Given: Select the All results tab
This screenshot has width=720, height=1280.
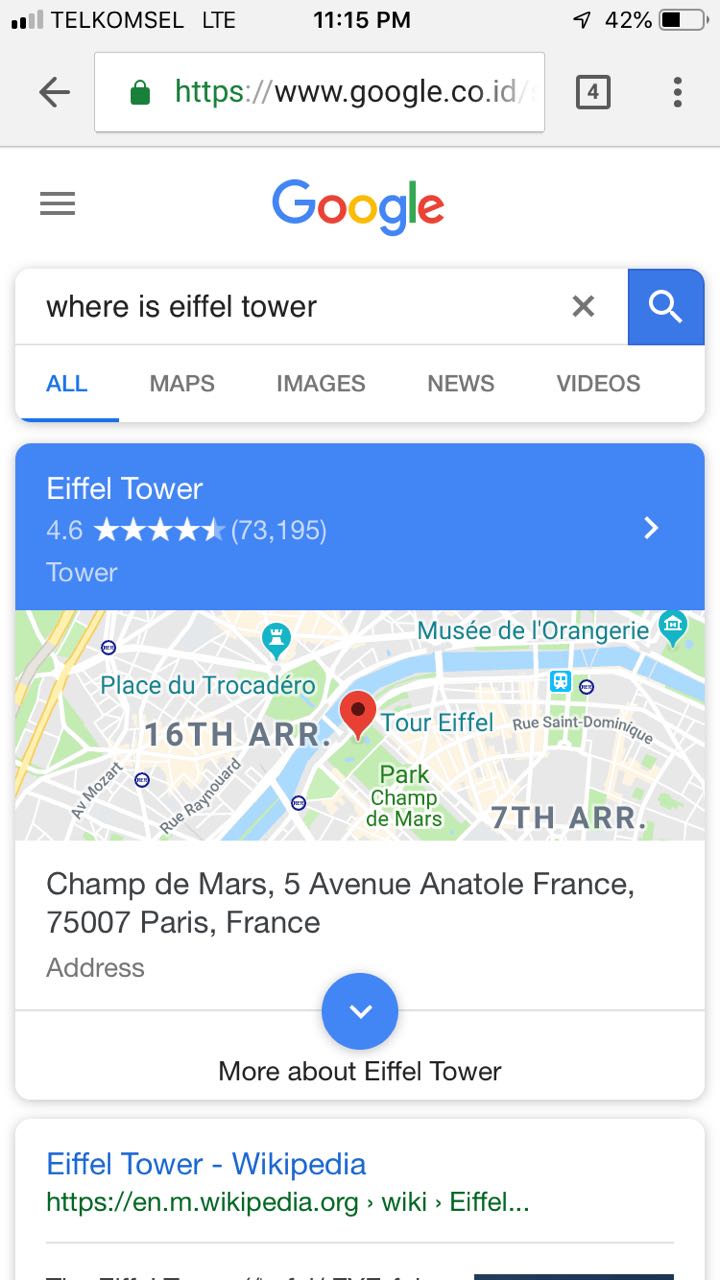Looking at the screenshot, I should (x=67, y=383).
